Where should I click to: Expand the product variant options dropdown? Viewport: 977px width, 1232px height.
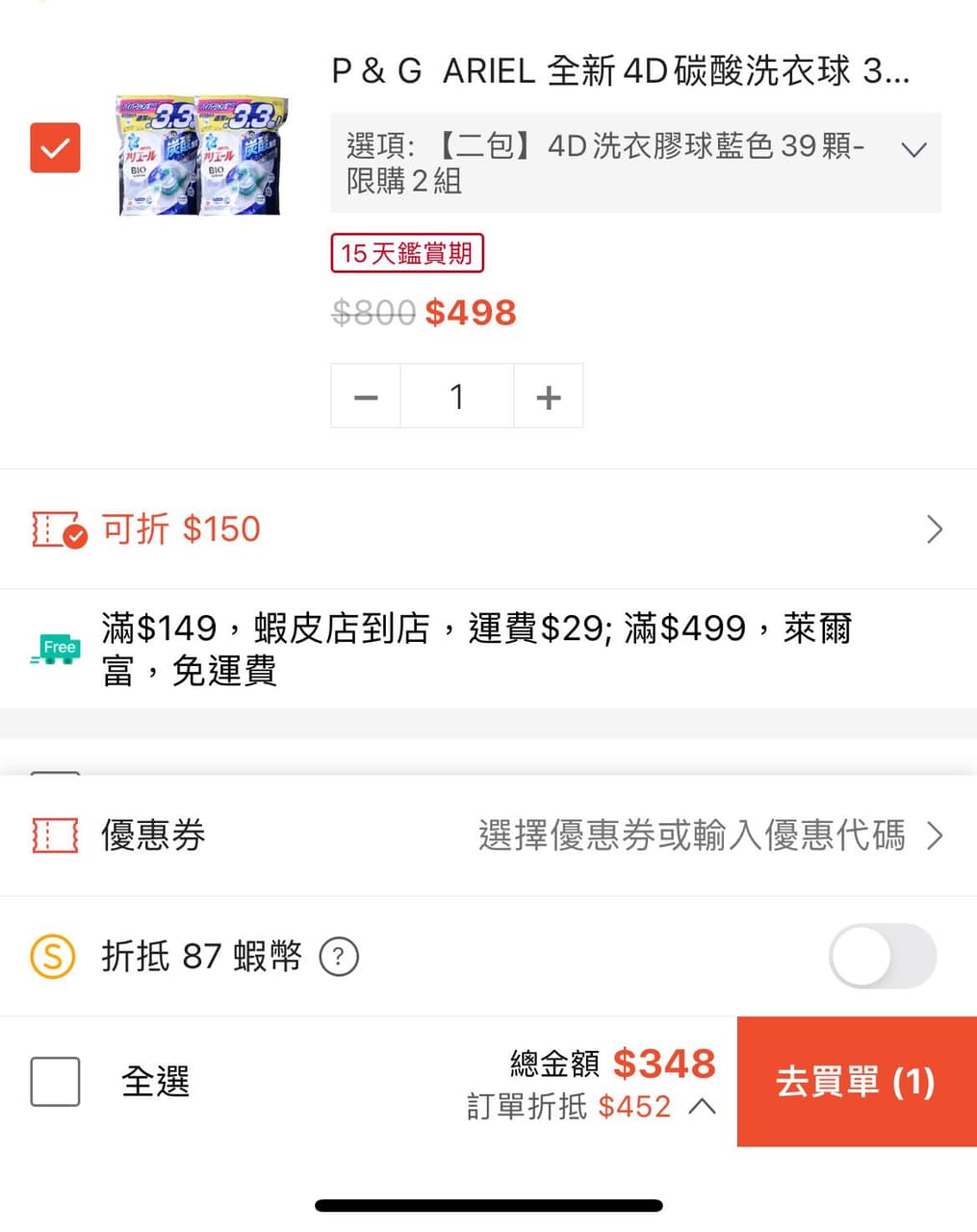[913, 149]
